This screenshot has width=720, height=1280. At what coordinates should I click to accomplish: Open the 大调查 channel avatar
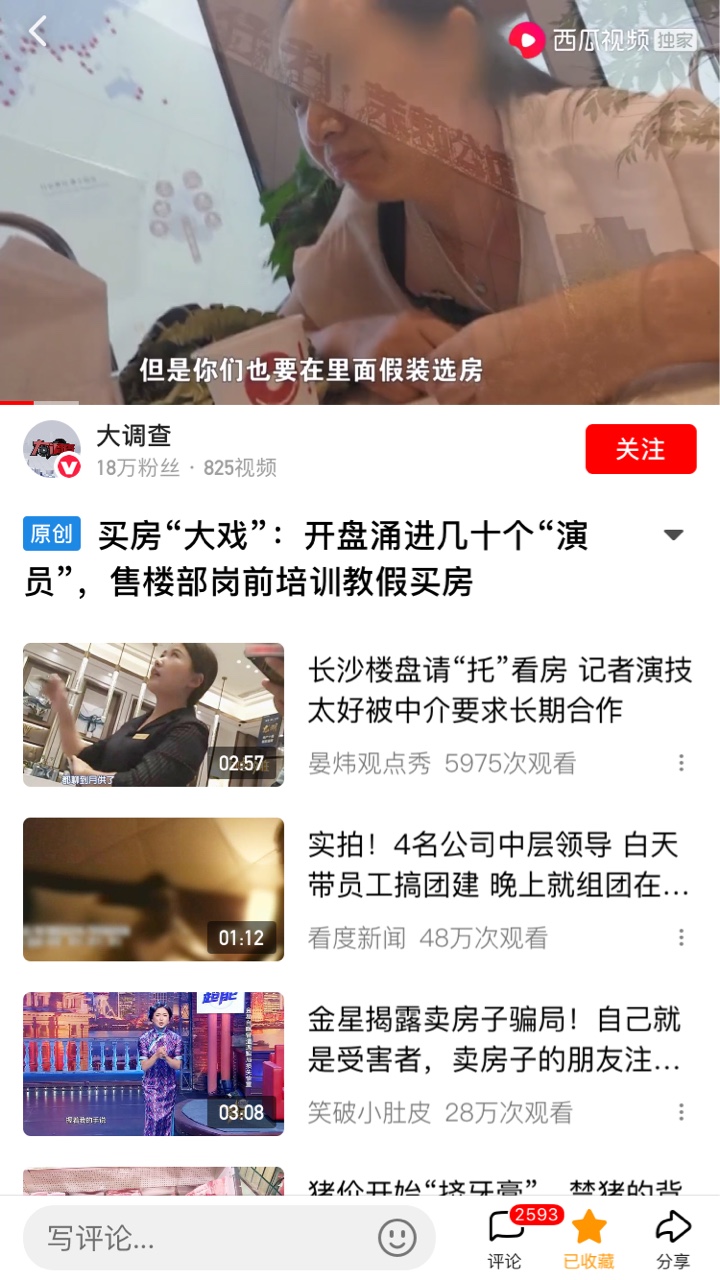(52, 450)
